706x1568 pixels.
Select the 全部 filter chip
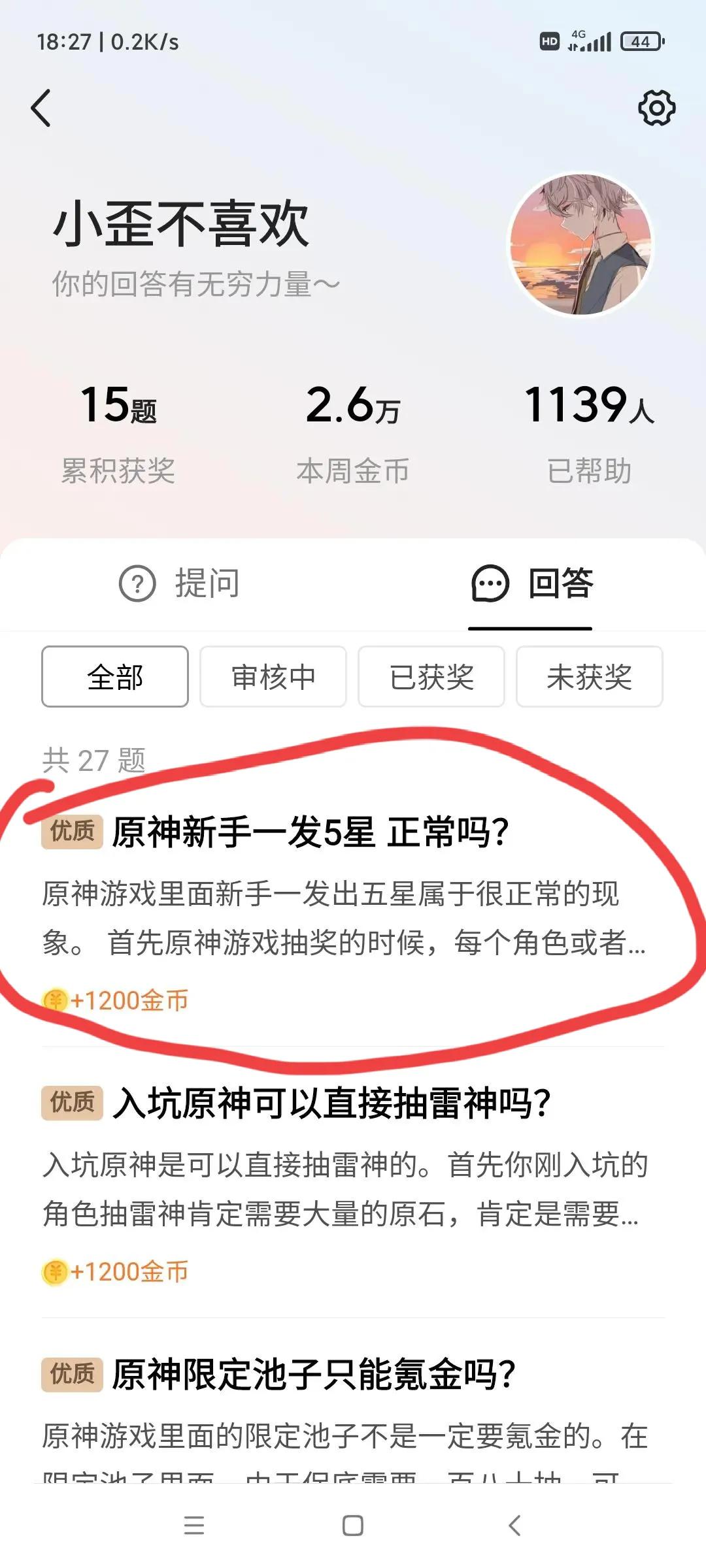coord(114,678)
